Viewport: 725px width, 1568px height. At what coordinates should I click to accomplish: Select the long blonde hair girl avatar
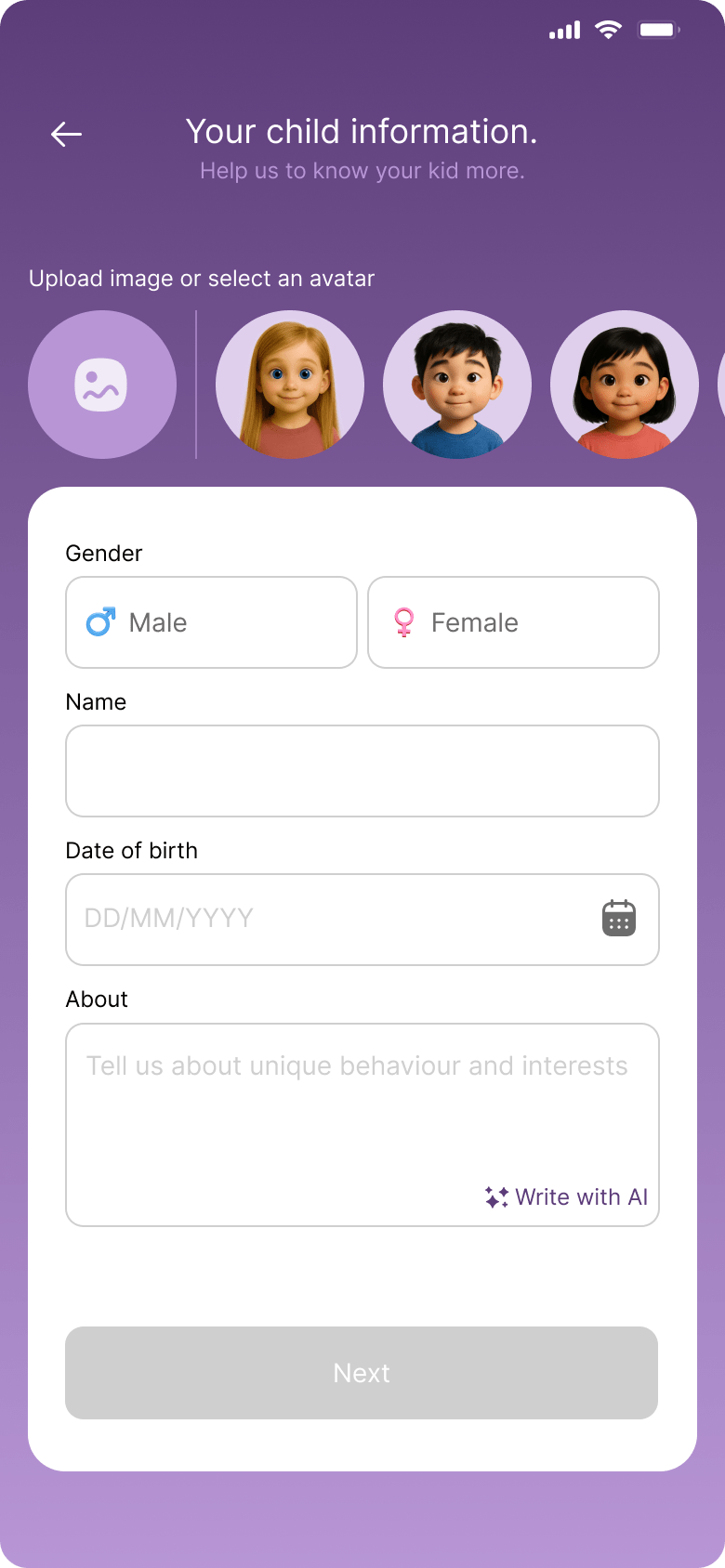point(290,385)
